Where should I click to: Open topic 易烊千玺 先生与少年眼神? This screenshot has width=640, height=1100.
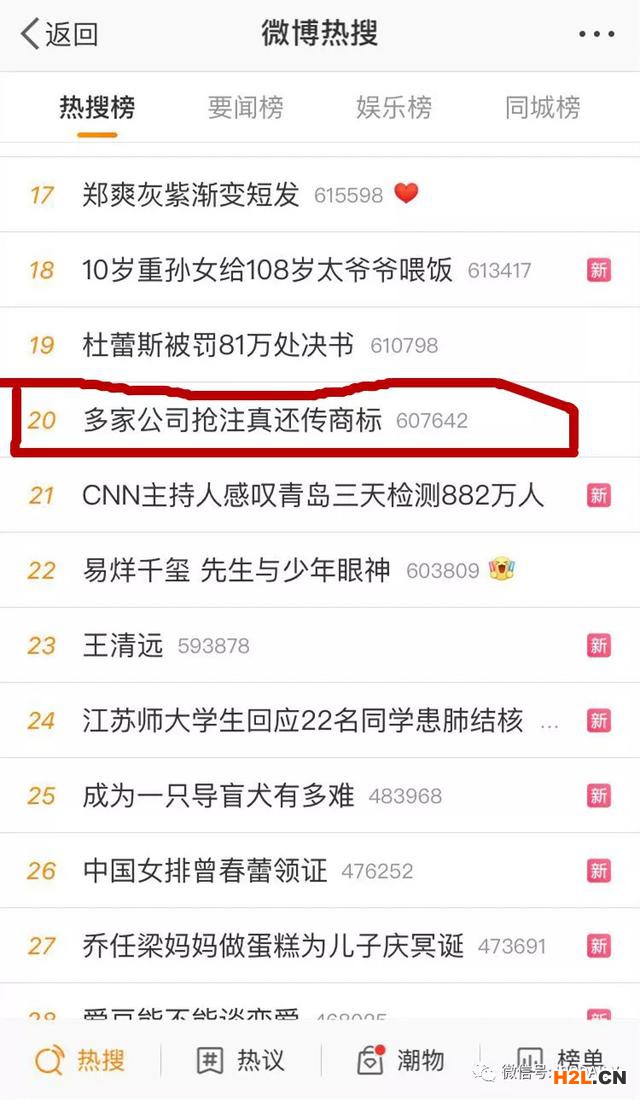(237, 570)
